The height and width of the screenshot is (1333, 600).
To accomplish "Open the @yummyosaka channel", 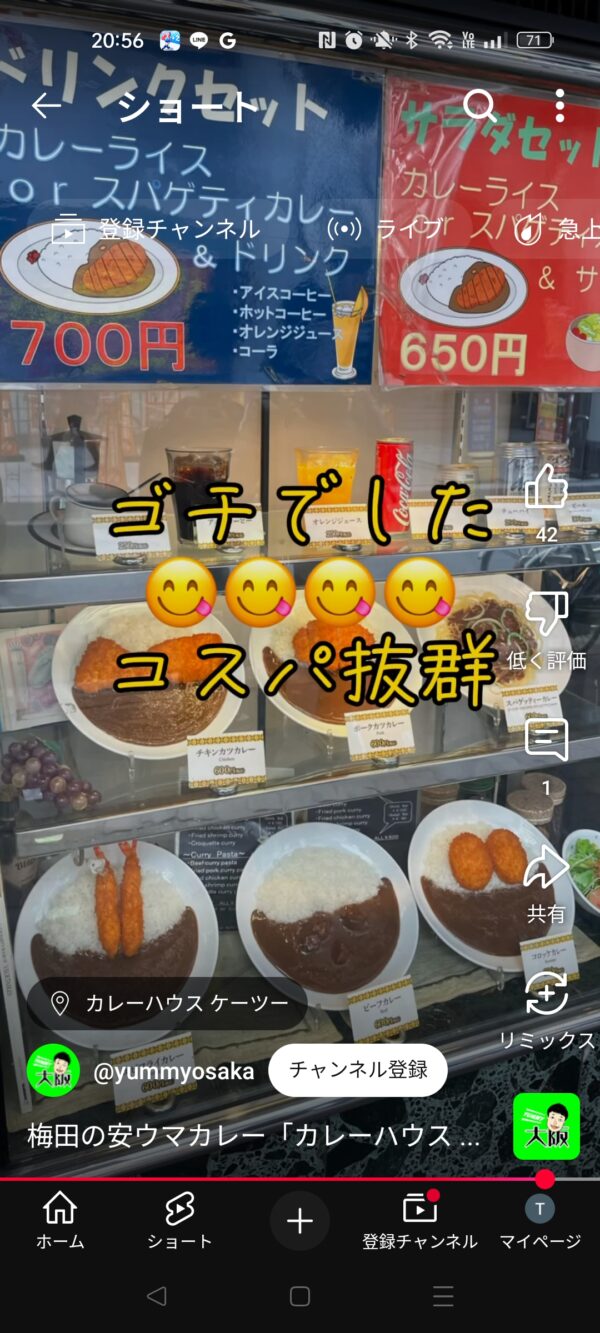I will pyautogui.click(x=172, y=1071).
